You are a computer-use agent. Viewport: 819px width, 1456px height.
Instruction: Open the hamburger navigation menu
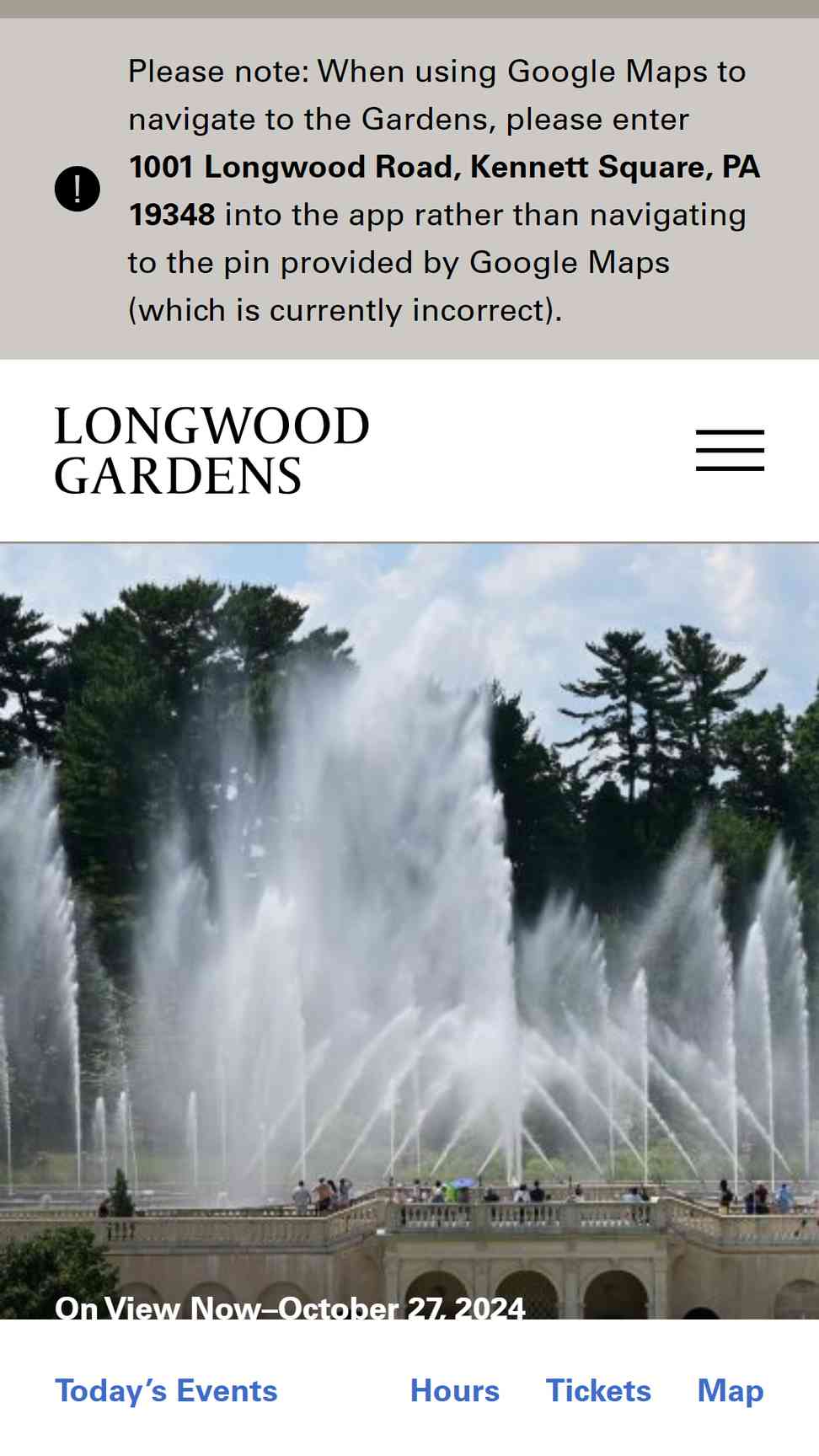click(730, 450)
